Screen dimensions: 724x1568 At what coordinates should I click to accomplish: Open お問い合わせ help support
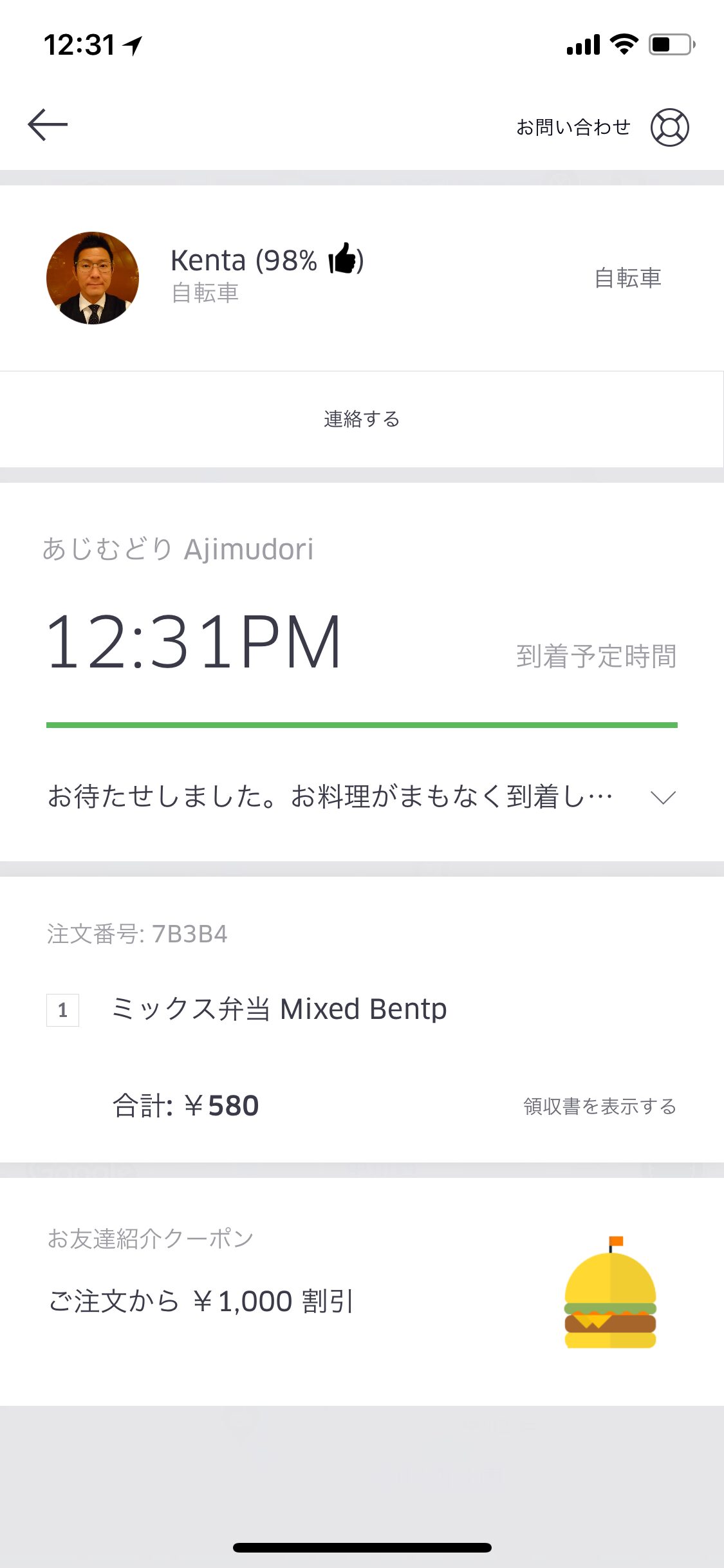click(x=602, y=127)
